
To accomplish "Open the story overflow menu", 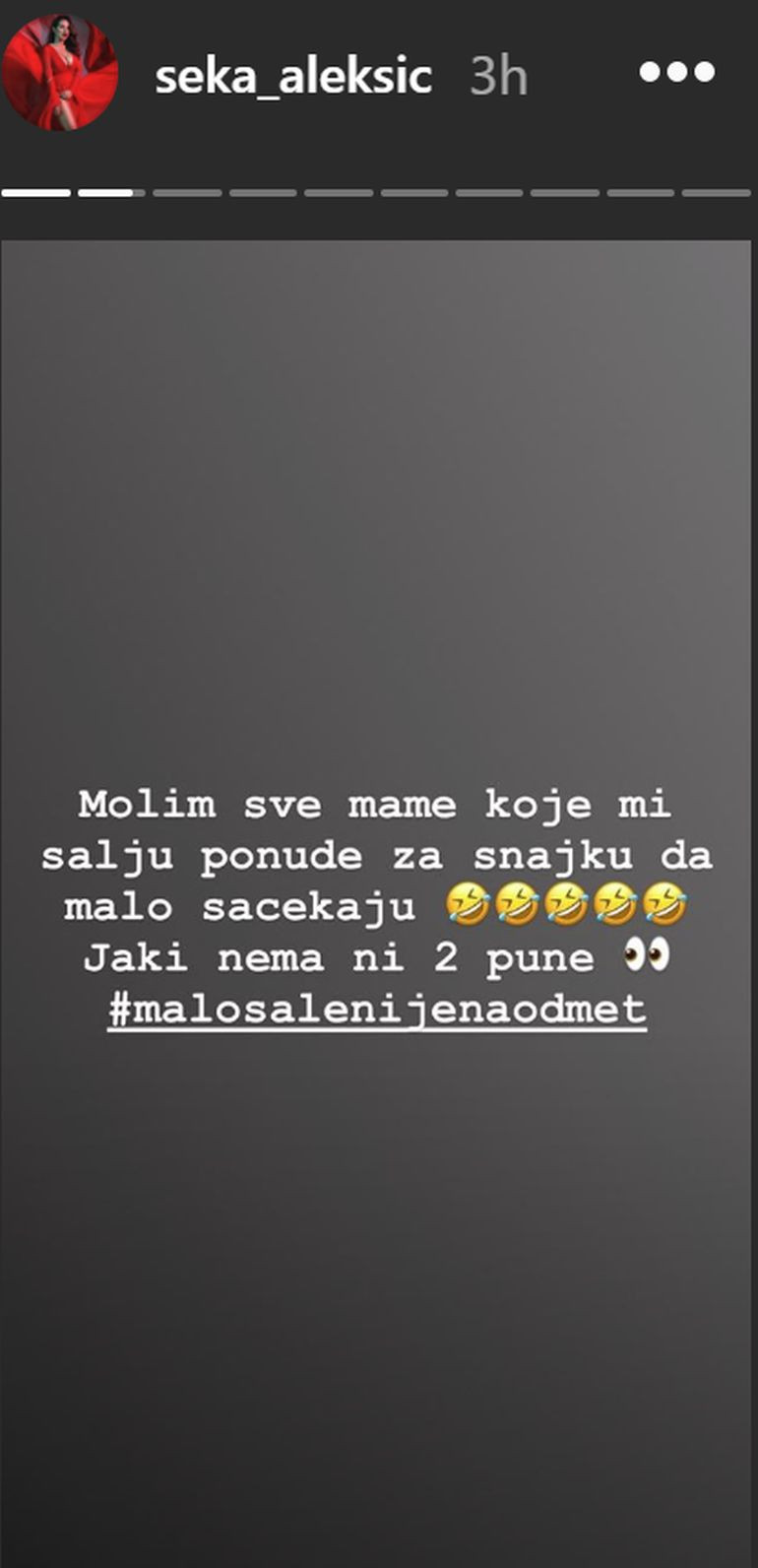I will 676,72.
